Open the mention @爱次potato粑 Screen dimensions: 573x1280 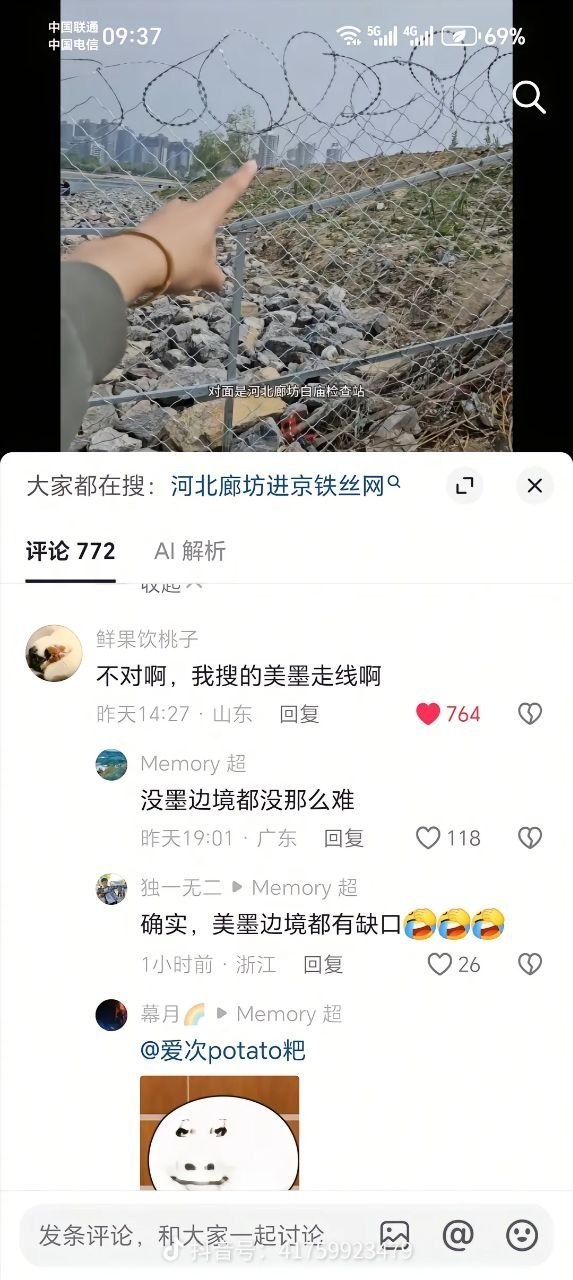pyautogui.click(x=223, y=1051)
